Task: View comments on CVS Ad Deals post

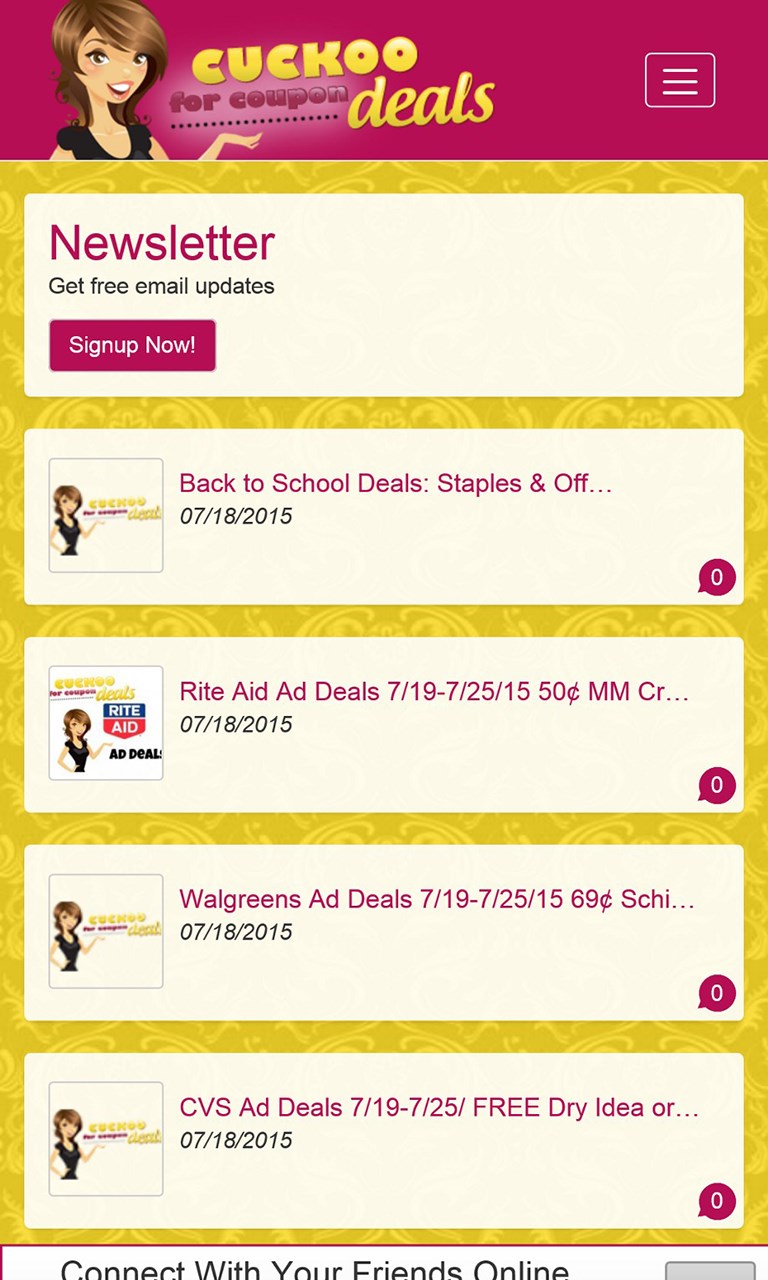Action: (x=716, y=1201)
